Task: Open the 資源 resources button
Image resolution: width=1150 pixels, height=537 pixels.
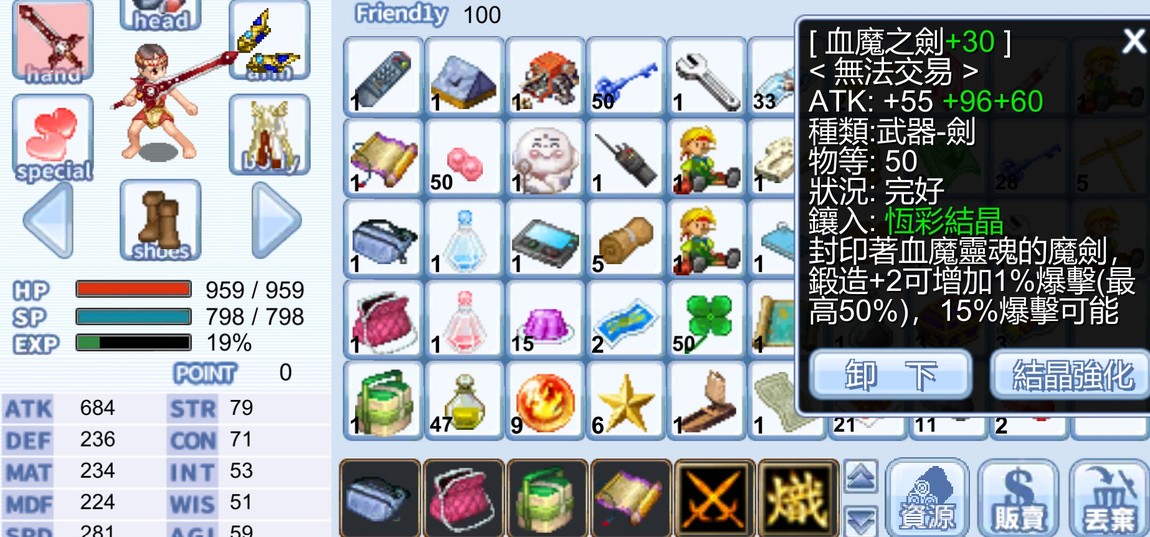Action: pyautogui.click(x=926, y=499)
